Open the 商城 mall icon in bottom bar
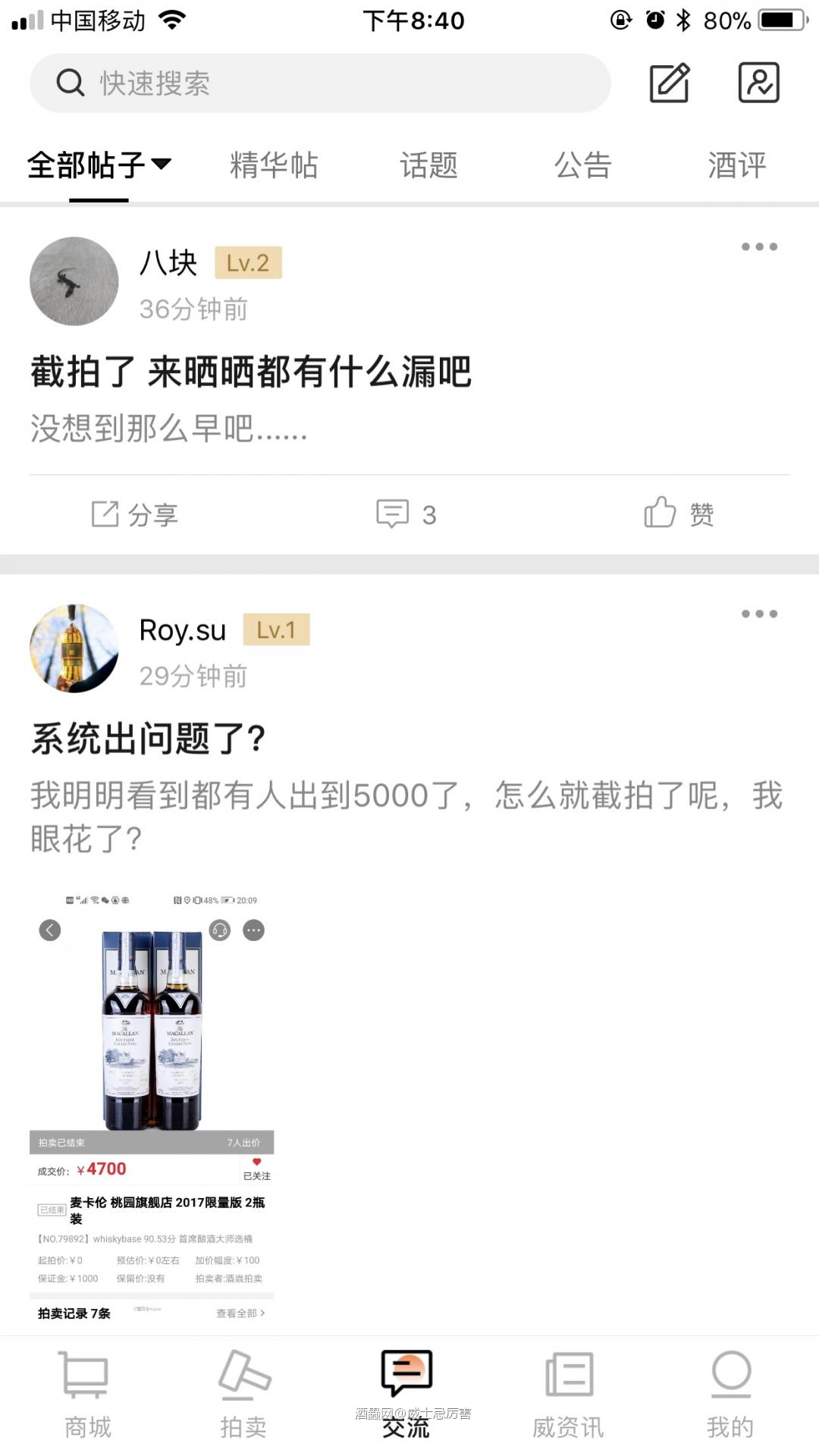This screenshot has width=819, height=1456. click(x=85, y=1395)
